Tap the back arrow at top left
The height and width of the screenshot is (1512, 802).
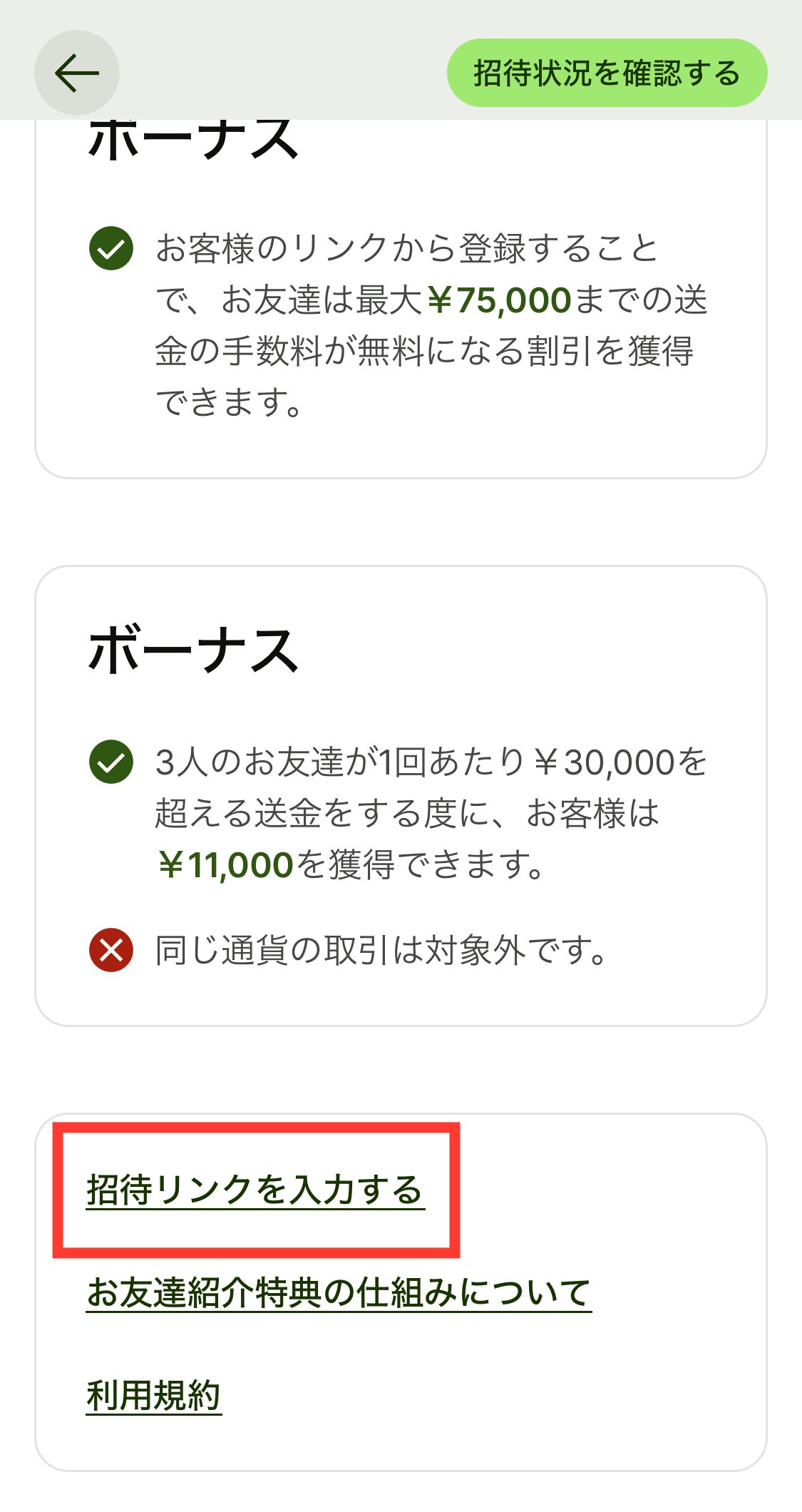75,72
